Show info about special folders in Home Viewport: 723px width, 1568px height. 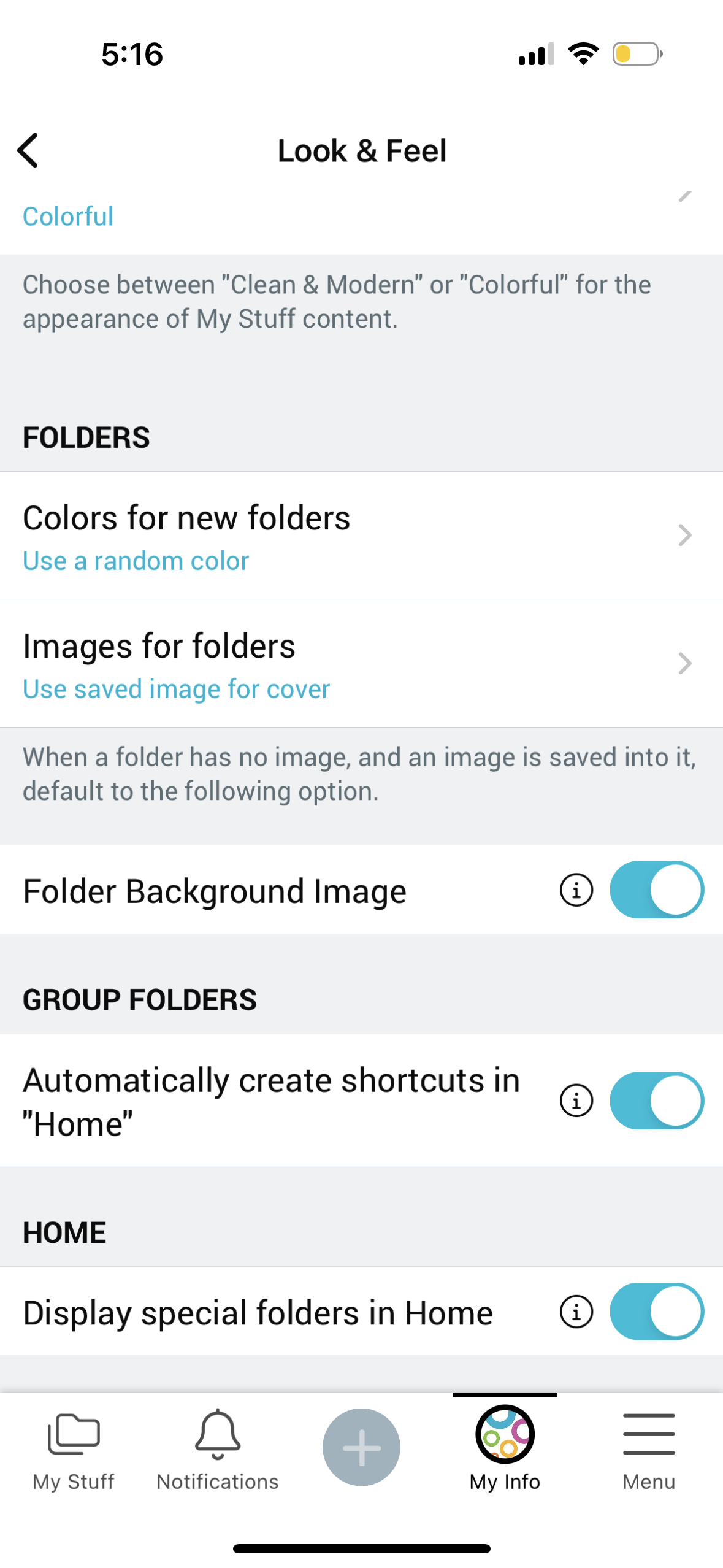576,1312
